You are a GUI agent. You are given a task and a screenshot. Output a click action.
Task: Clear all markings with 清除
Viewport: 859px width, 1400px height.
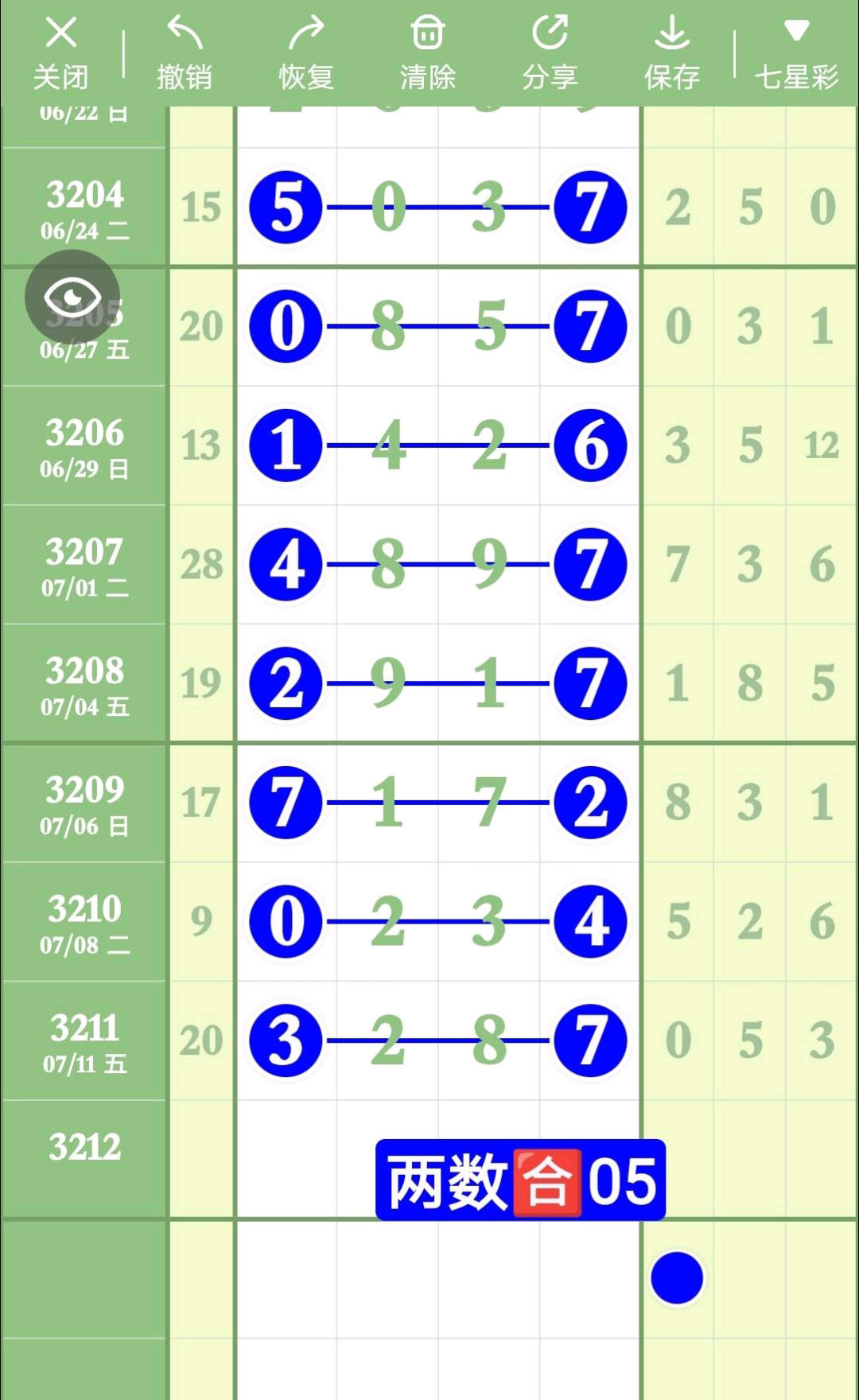(x=428, y=54)
